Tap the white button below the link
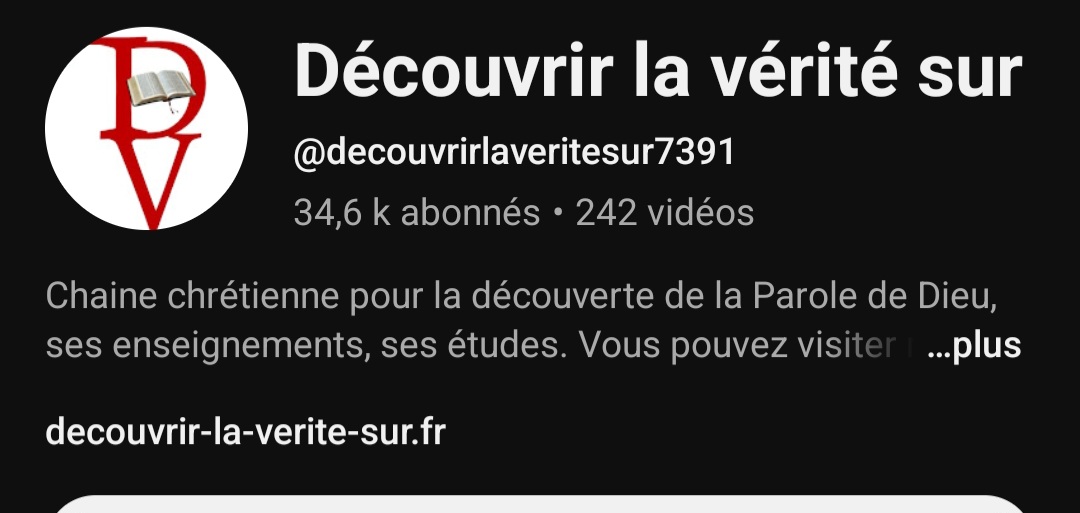This screenshot has height=513, width=1080. click(x=540, y=504)
